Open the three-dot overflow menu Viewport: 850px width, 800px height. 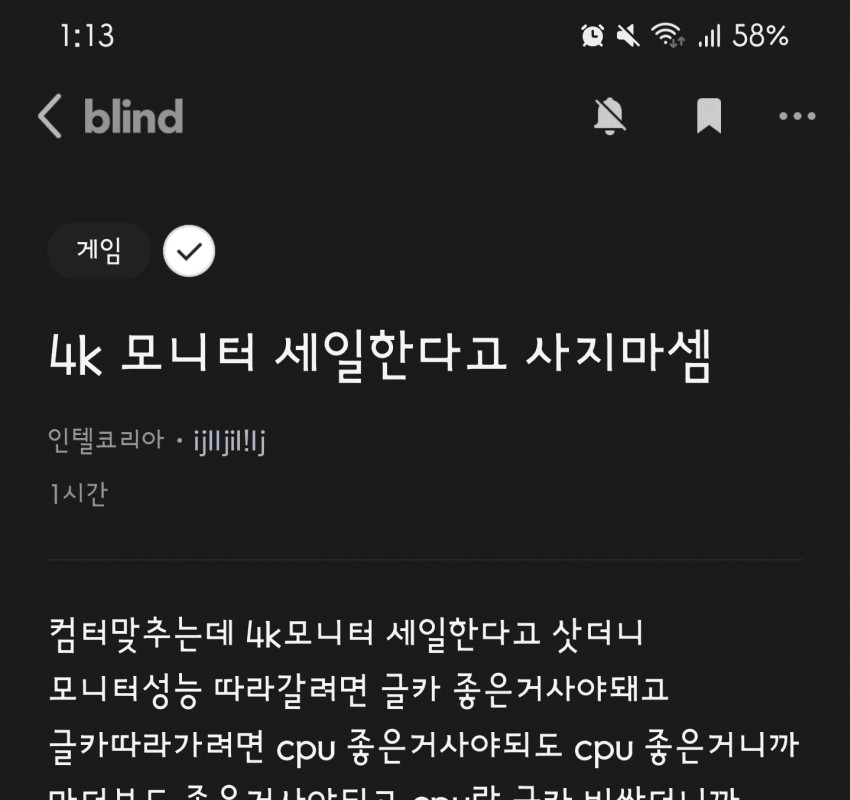point(797,117)
